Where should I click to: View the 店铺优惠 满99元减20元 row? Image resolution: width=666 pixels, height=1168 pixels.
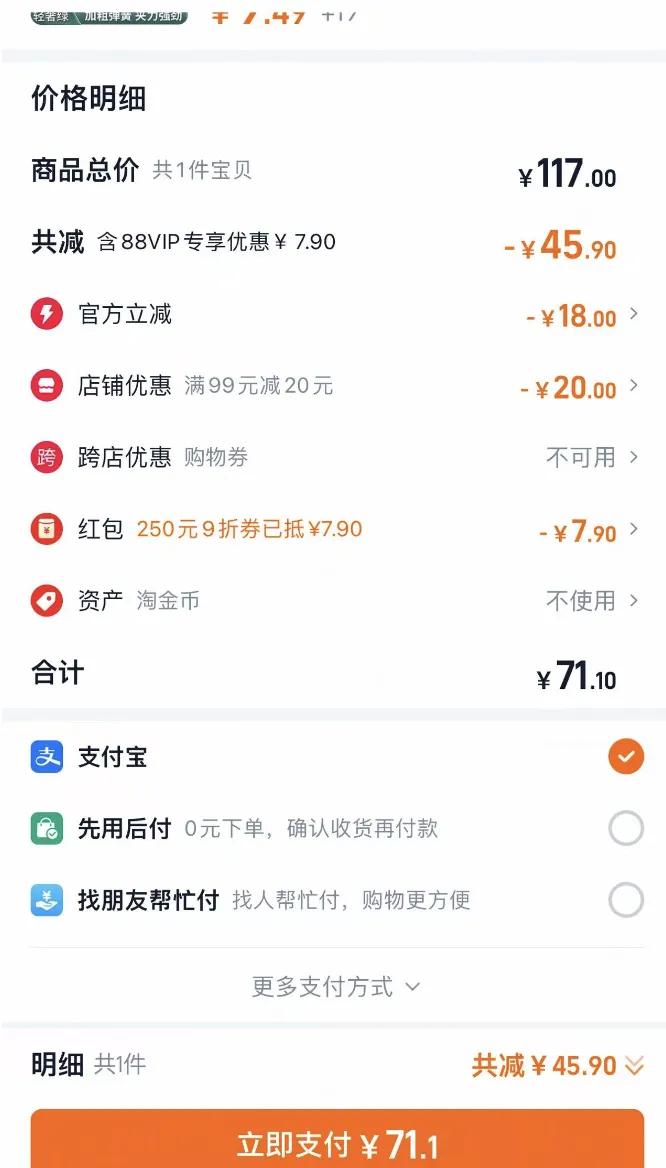pyautogui.click(x=333, y=386)
